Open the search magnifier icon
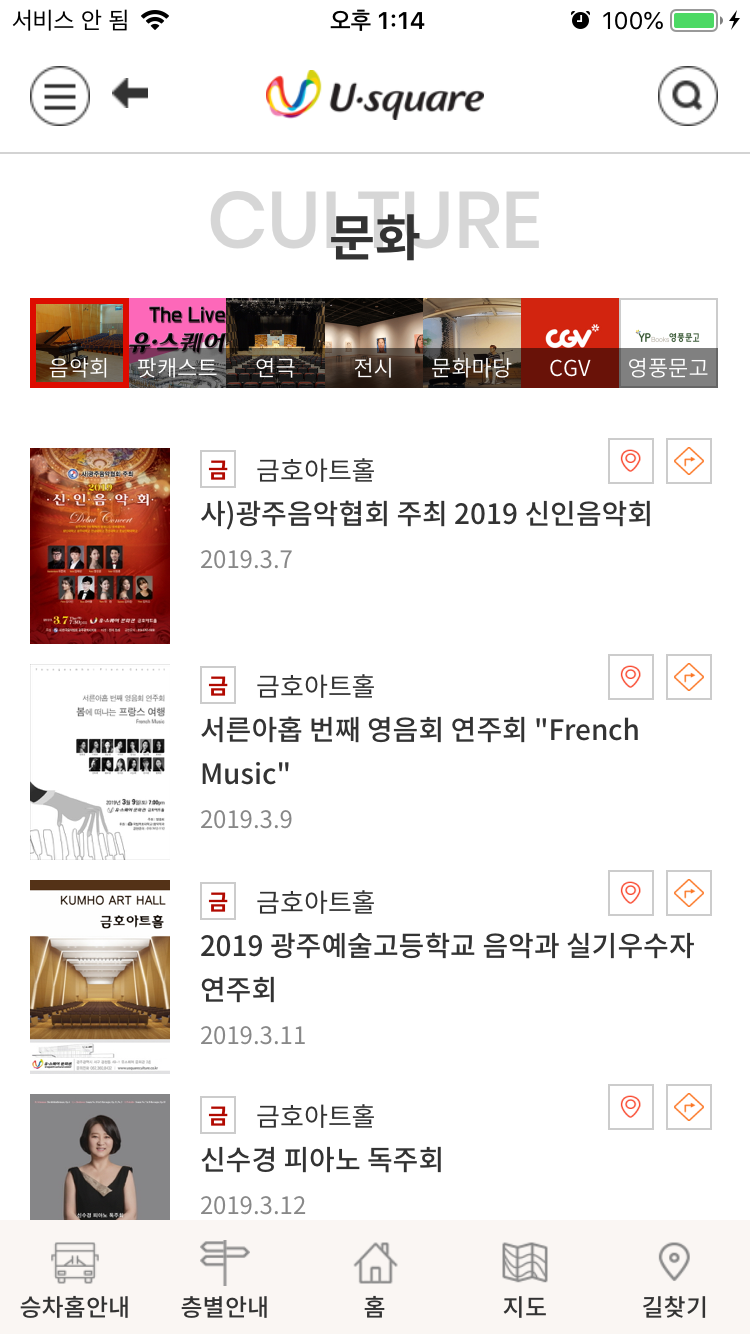The height and width of the screenshot is (1334, 750). coord(687,96)
